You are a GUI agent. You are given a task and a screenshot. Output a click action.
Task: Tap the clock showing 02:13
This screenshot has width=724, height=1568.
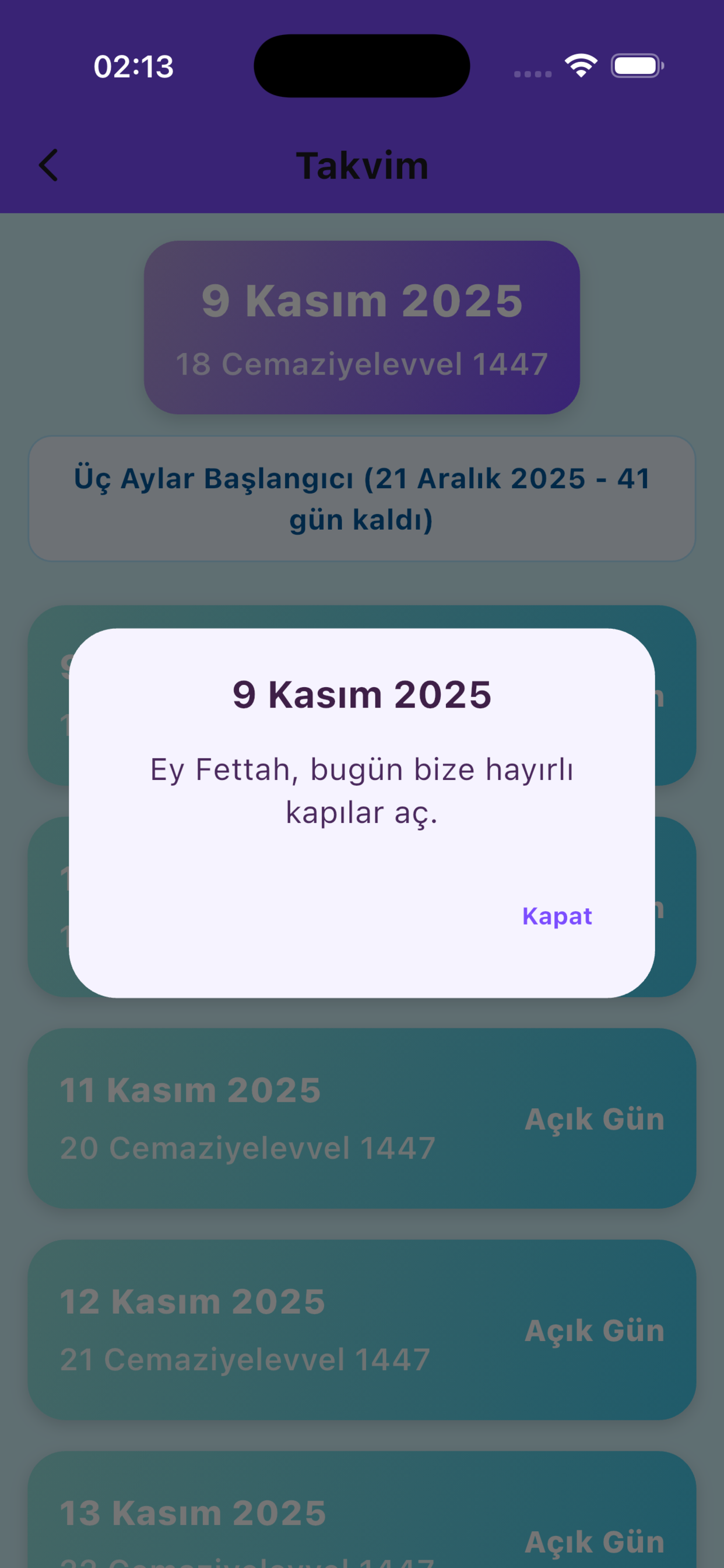coord(133,67)
